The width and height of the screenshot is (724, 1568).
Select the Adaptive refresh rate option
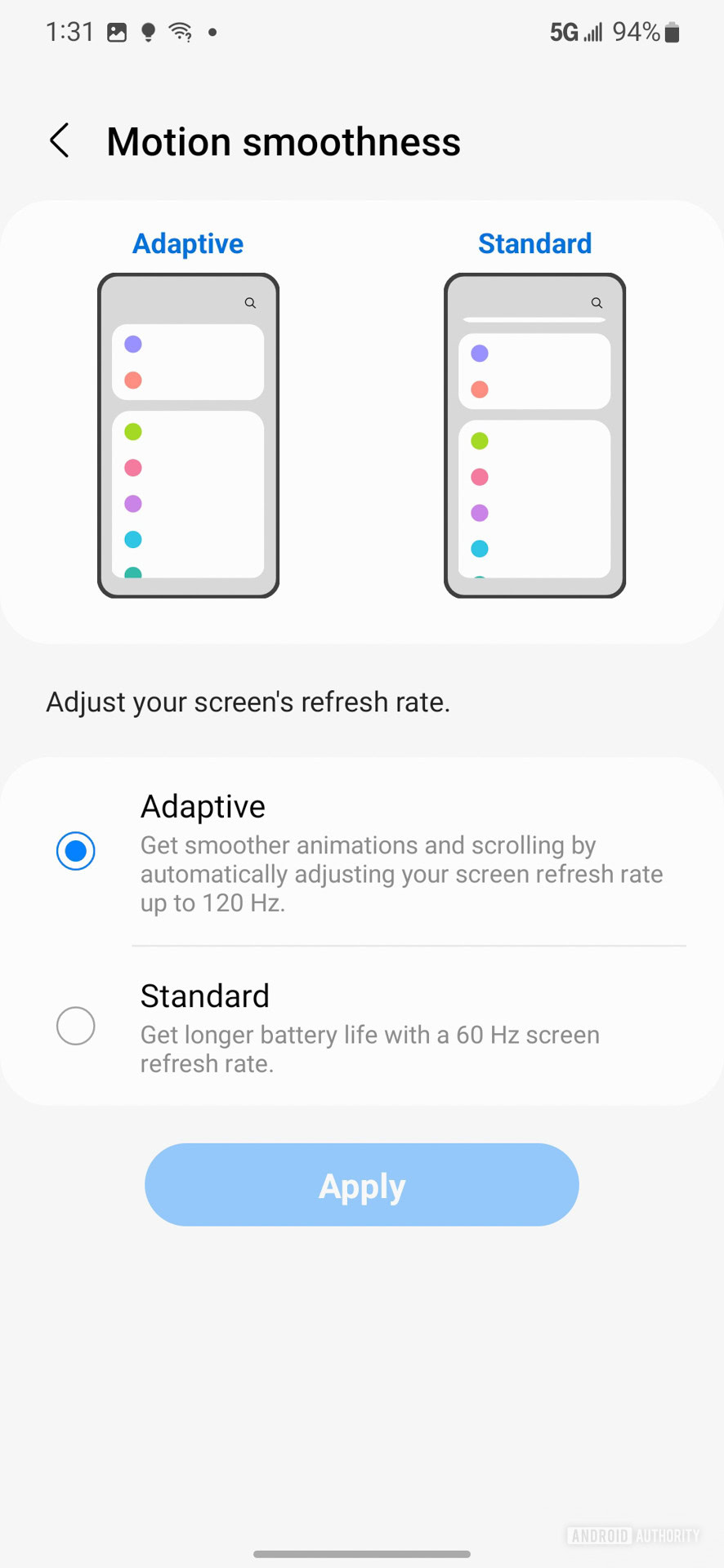[x=76, y=851]
